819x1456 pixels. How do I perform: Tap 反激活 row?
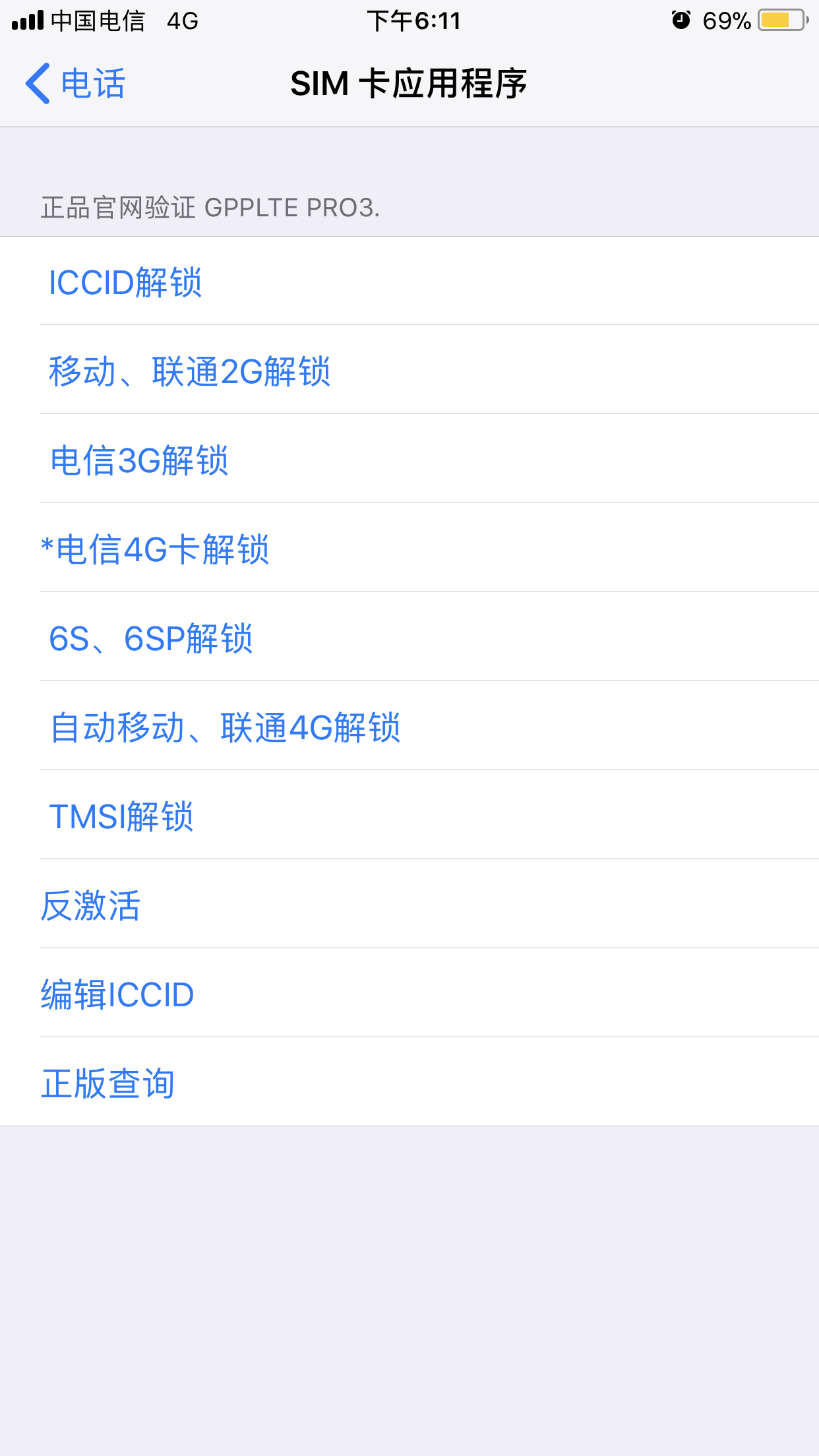[x=409, y=905]
